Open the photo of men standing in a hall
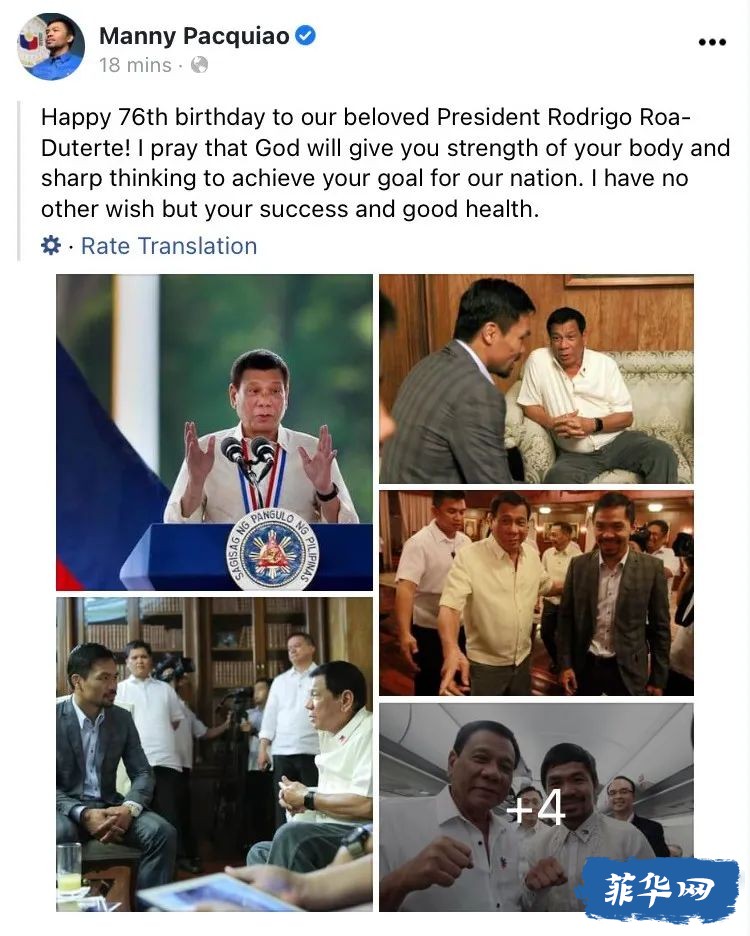Viewport: 750px width, 936px height. coord(536,593)
